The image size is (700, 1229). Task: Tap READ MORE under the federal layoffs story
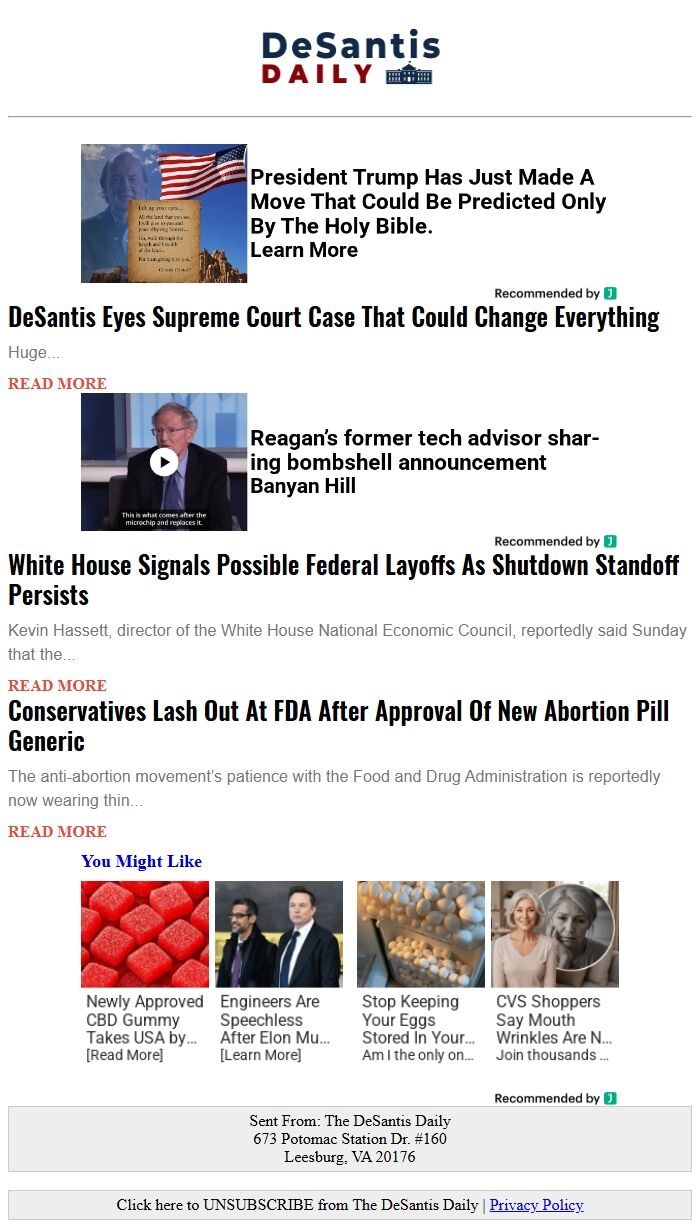coord(57,685)
